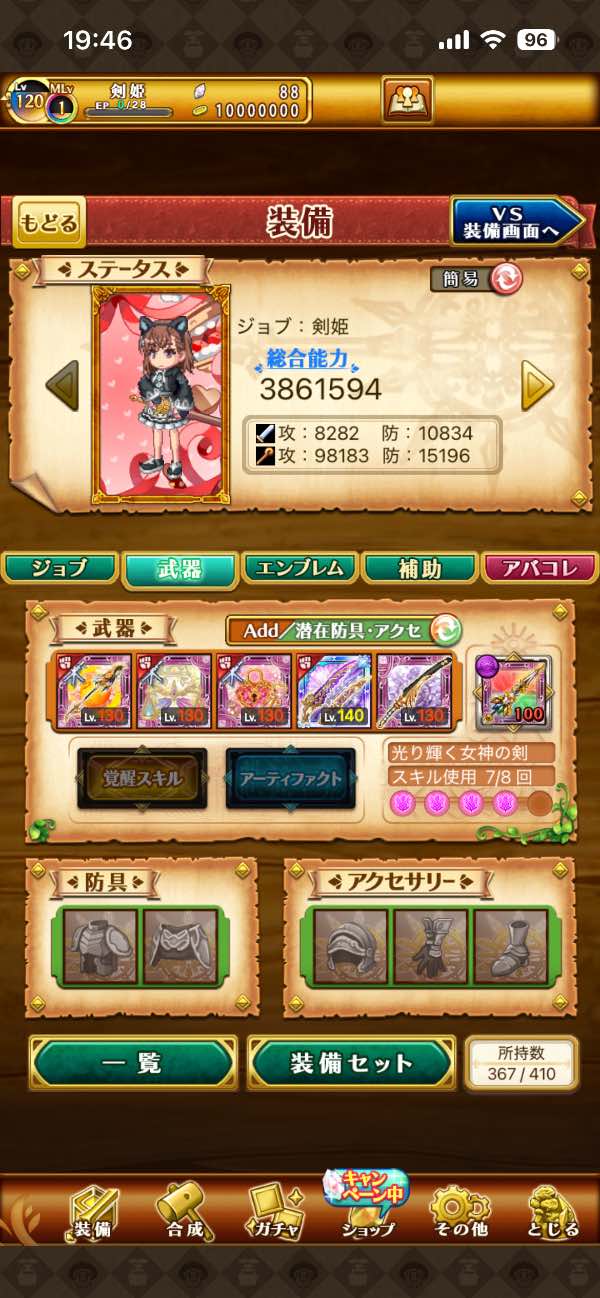Viewport: 600px width, 1298px height.
Task: Open the 覚醒スキル button
Action: point(142,779)
